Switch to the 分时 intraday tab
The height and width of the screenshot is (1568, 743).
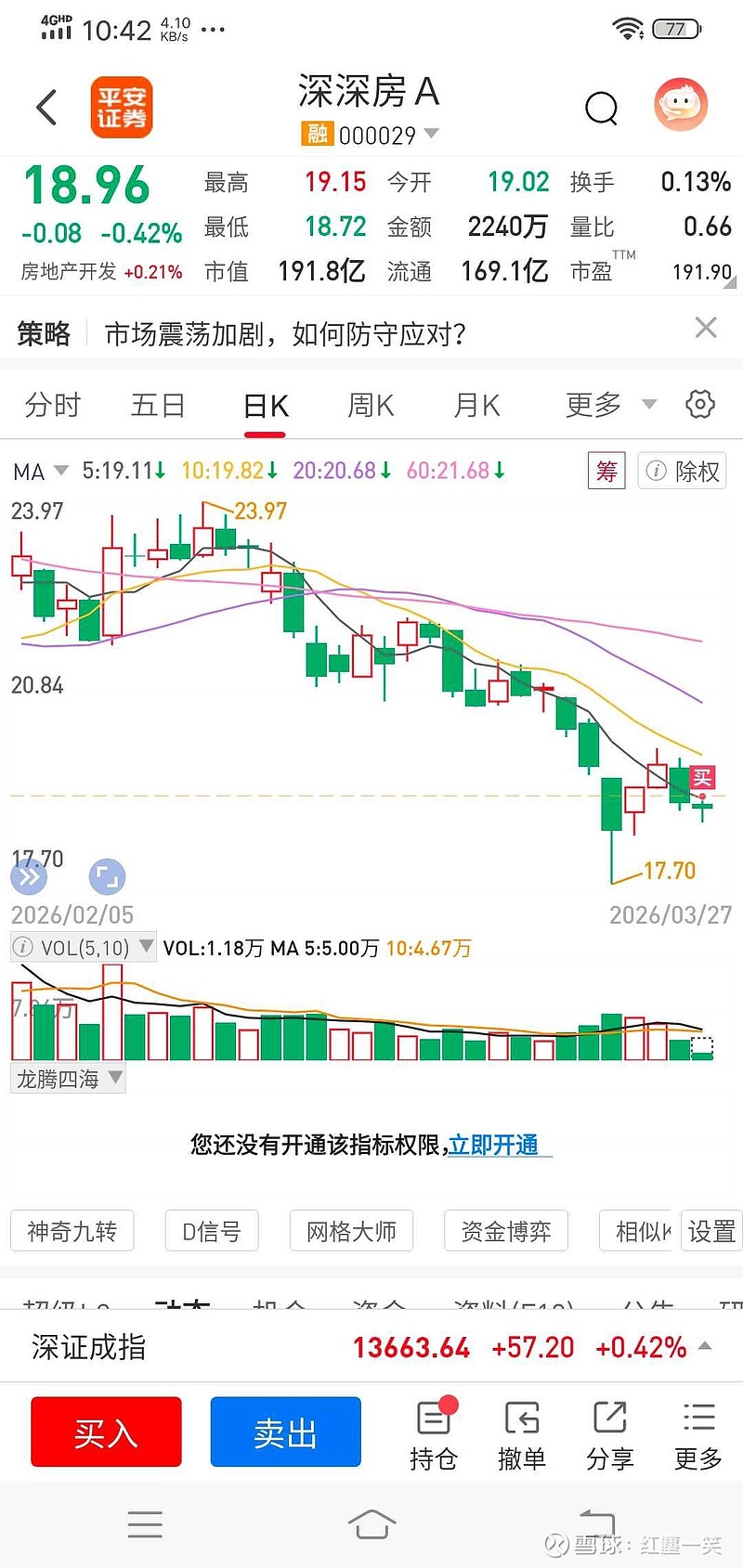(52, 404)
